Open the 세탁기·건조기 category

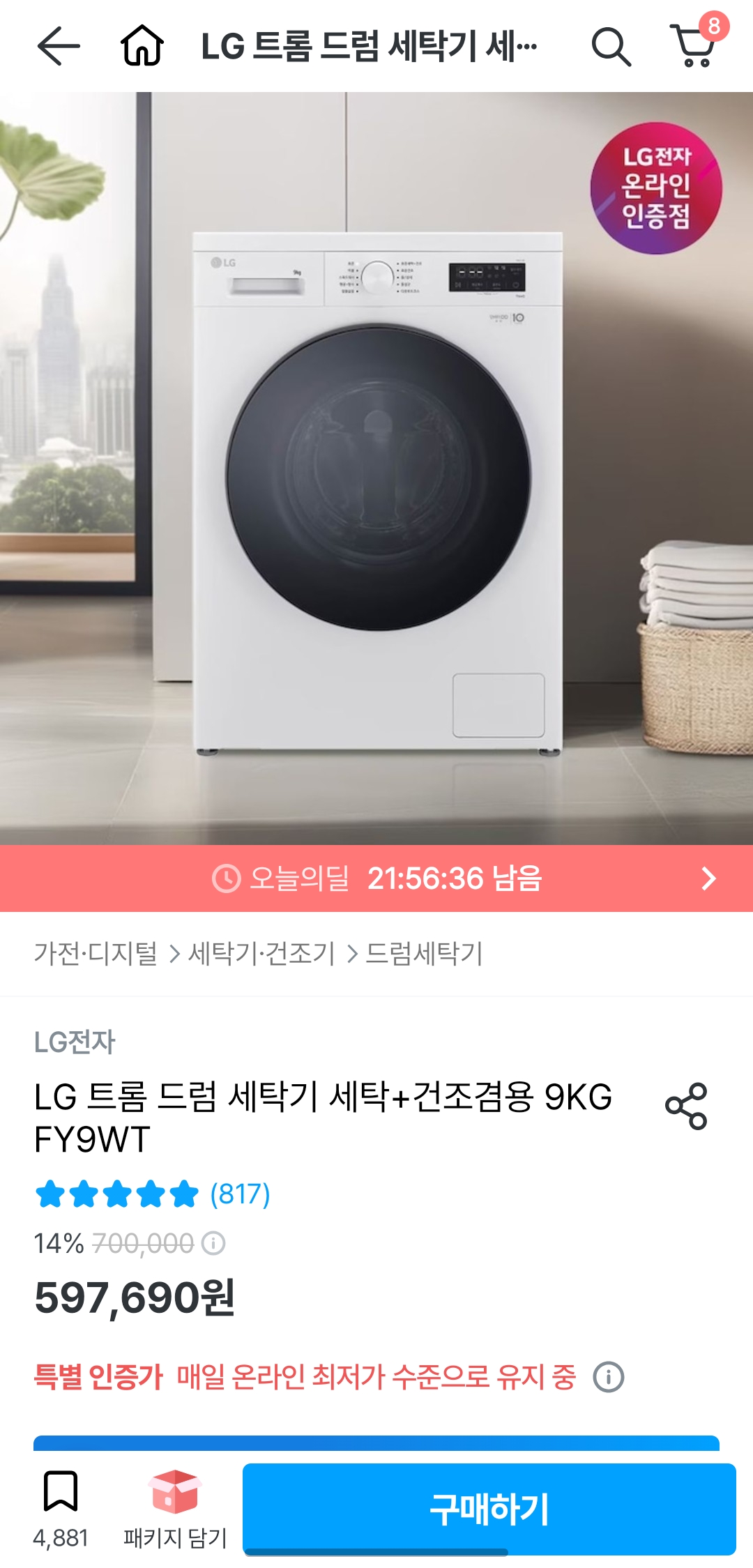262,953
